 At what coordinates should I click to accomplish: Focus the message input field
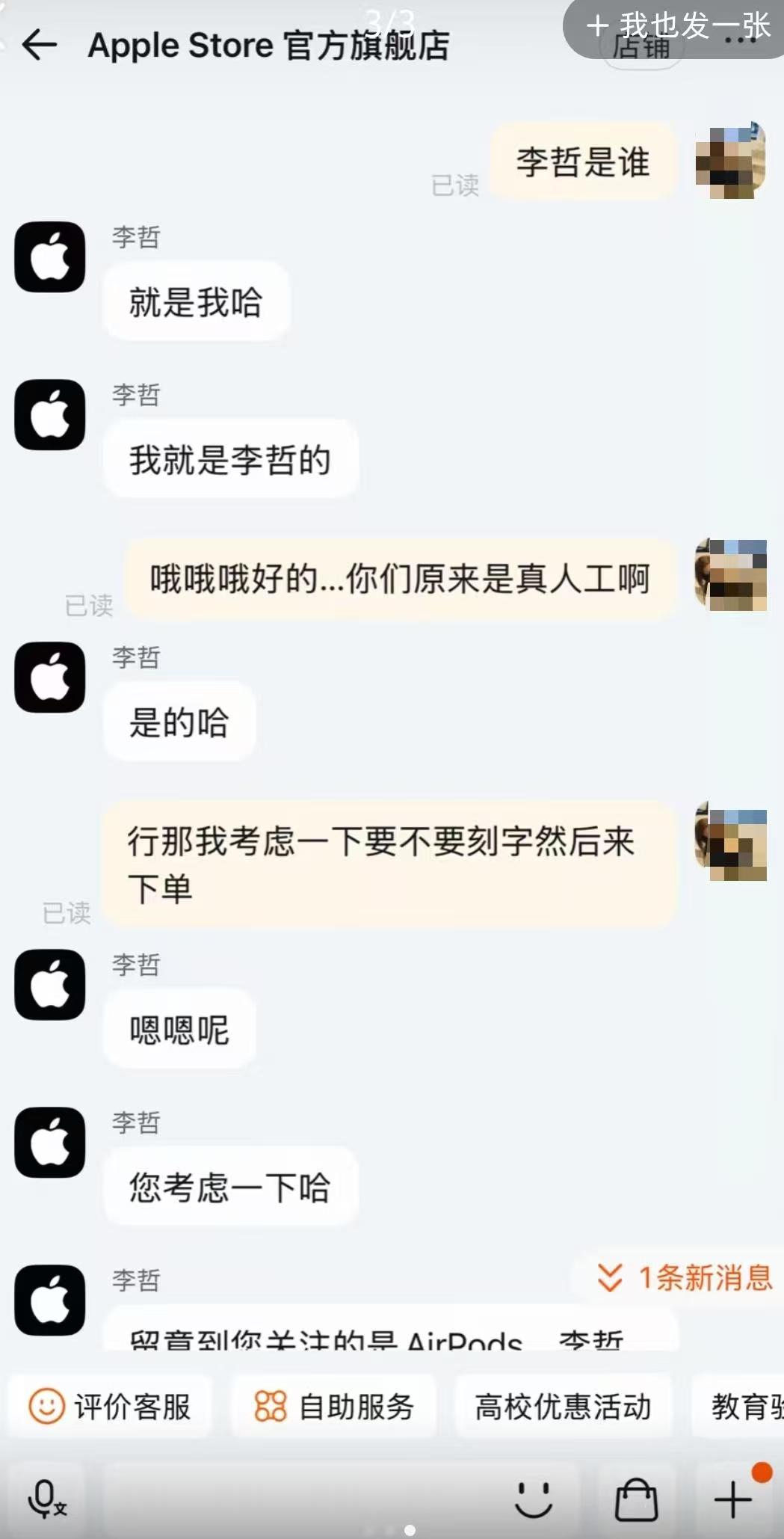[x=299, y=1499]
